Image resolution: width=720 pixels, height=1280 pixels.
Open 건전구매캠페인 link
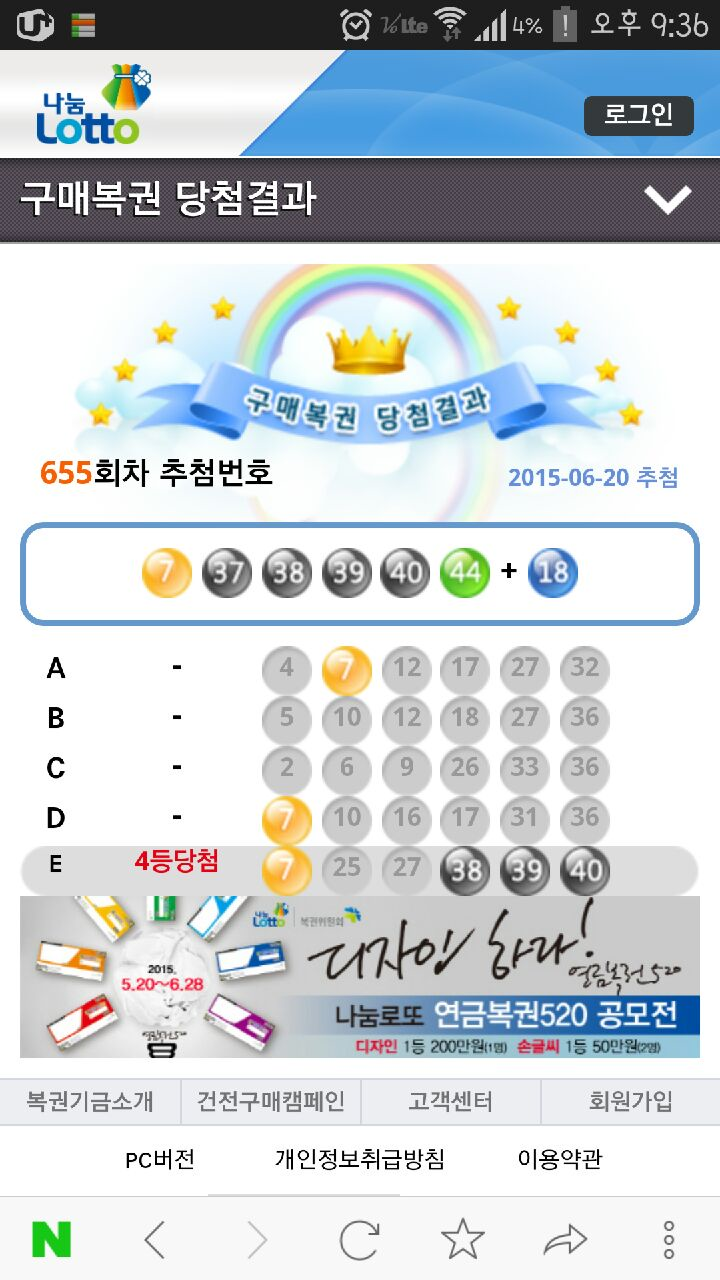click(270, 1102)
